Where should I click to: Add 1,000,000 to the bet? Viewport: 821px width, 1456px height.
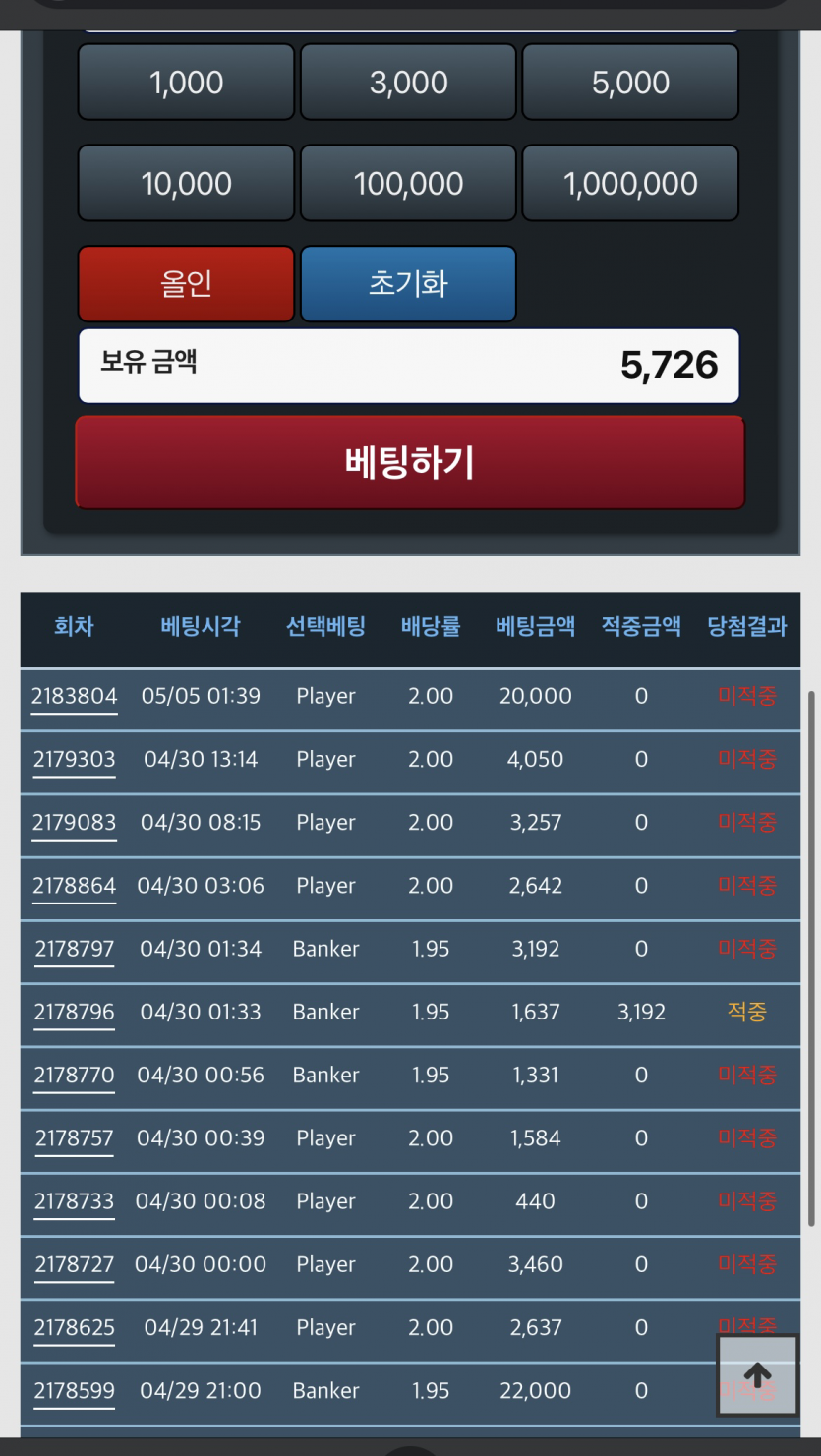630,184
